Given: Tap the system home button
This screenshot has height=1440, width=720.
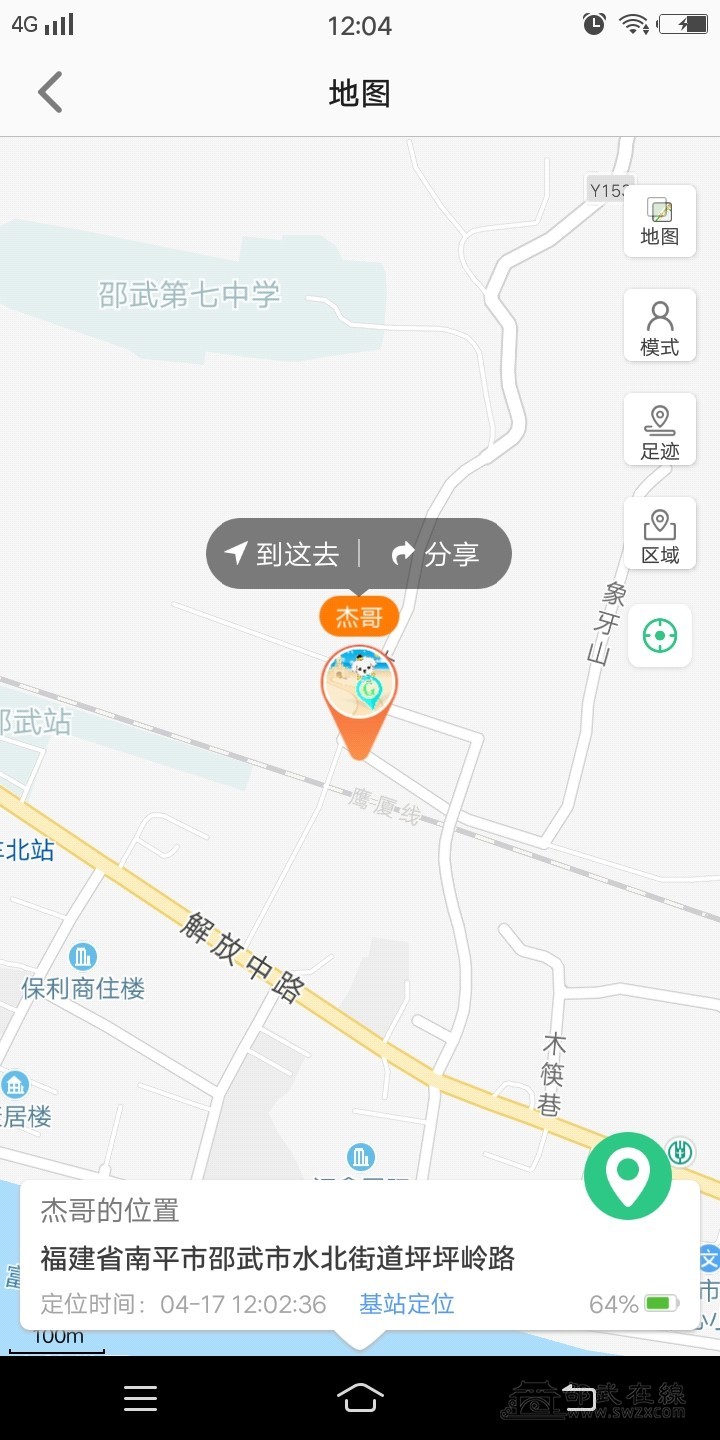Looking at the screenshot, I should click(359, 1398).
